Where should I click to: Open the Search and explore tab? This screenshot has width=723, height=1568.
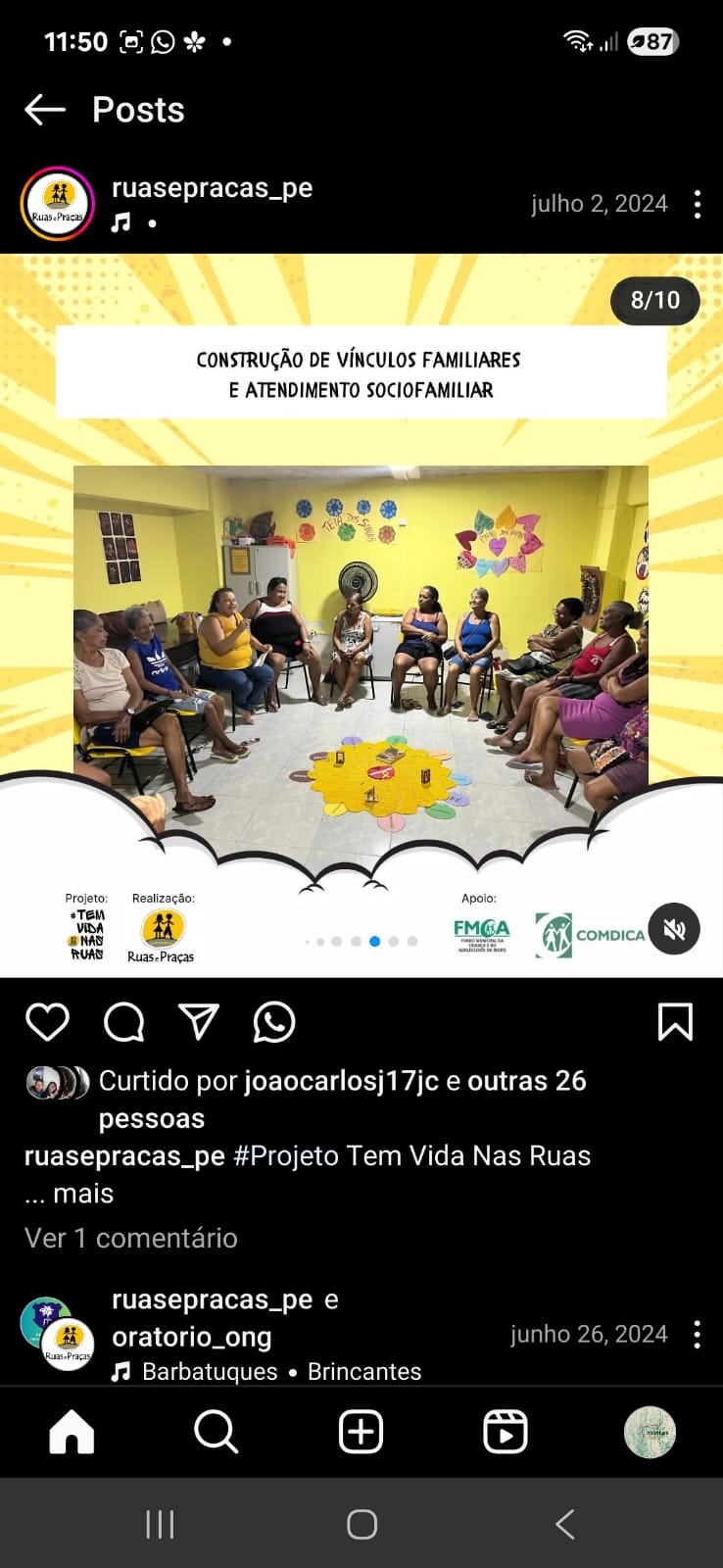(216, 1432)
